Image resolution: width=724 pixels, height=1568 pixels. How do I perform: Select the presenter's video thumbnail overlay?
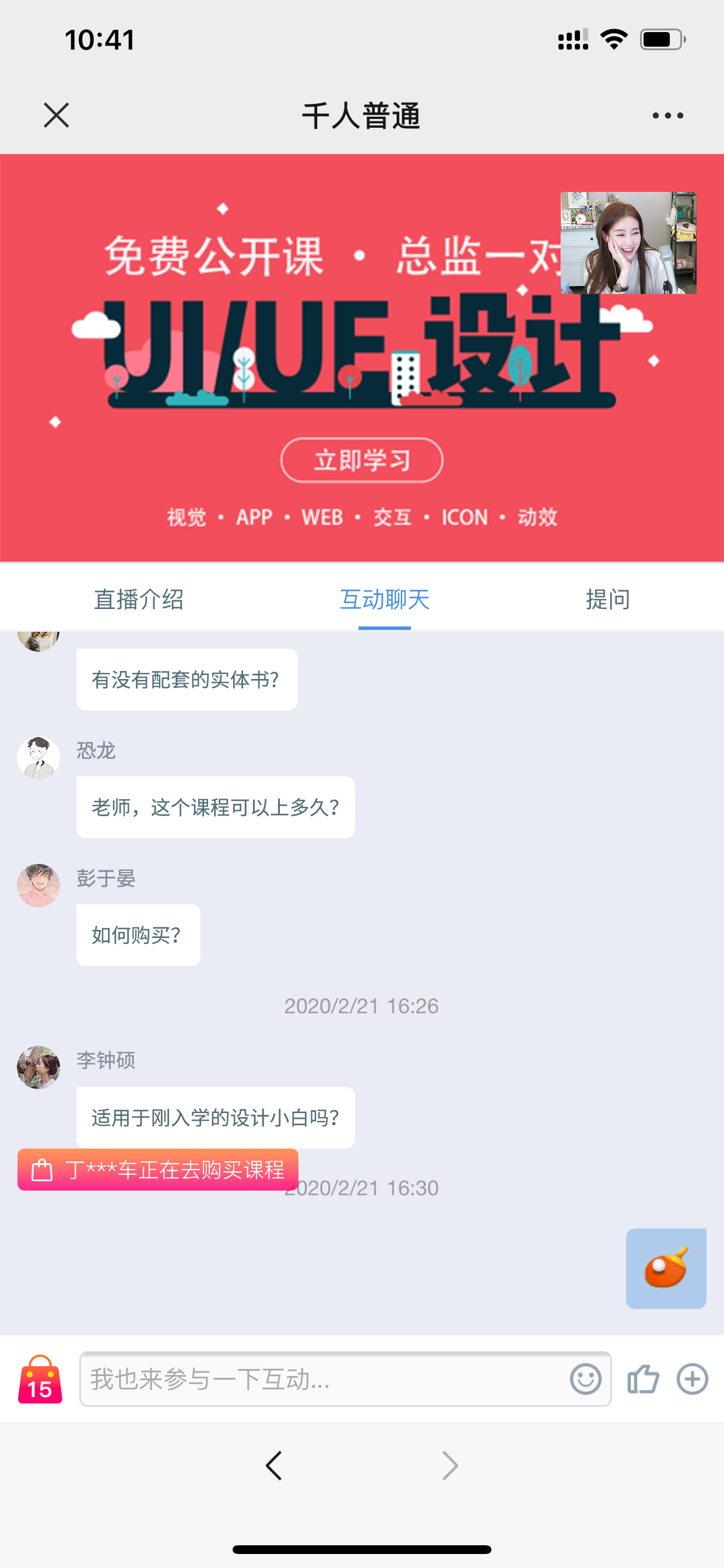(628, 243)
